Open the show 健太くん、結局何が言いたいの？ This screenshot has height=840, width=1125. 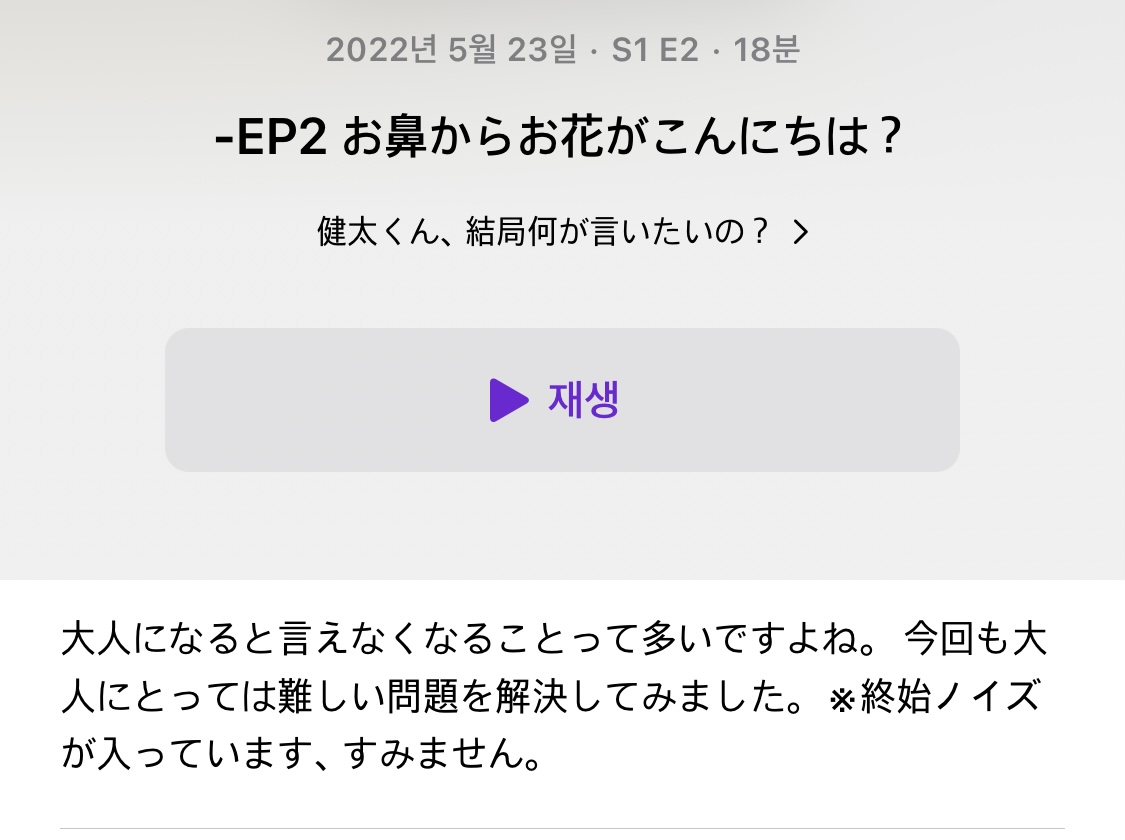point(561,233)
